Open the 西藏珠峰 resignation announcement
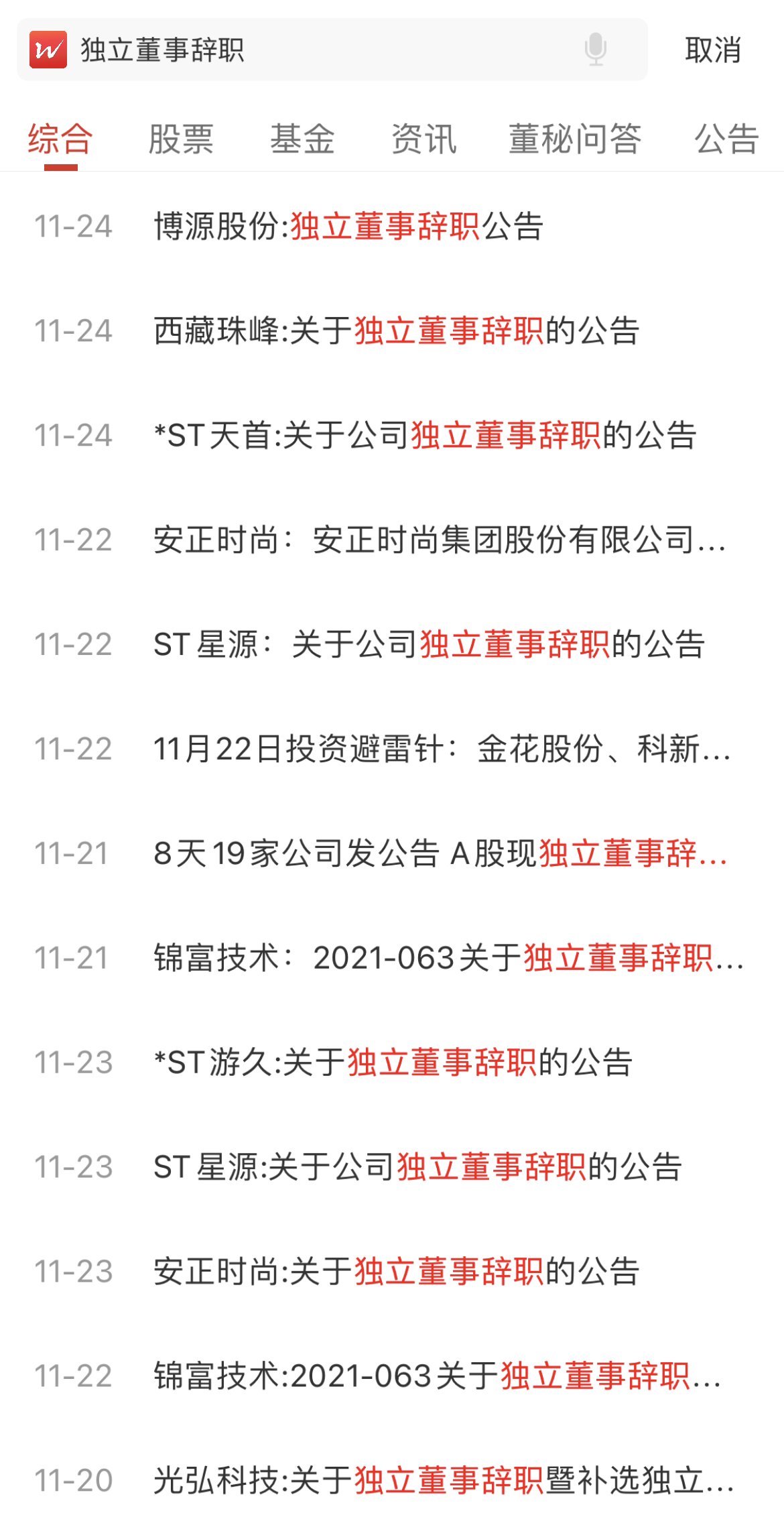Screen dimensions: 784x1513 pyautogui.click(x=397, y=331)
